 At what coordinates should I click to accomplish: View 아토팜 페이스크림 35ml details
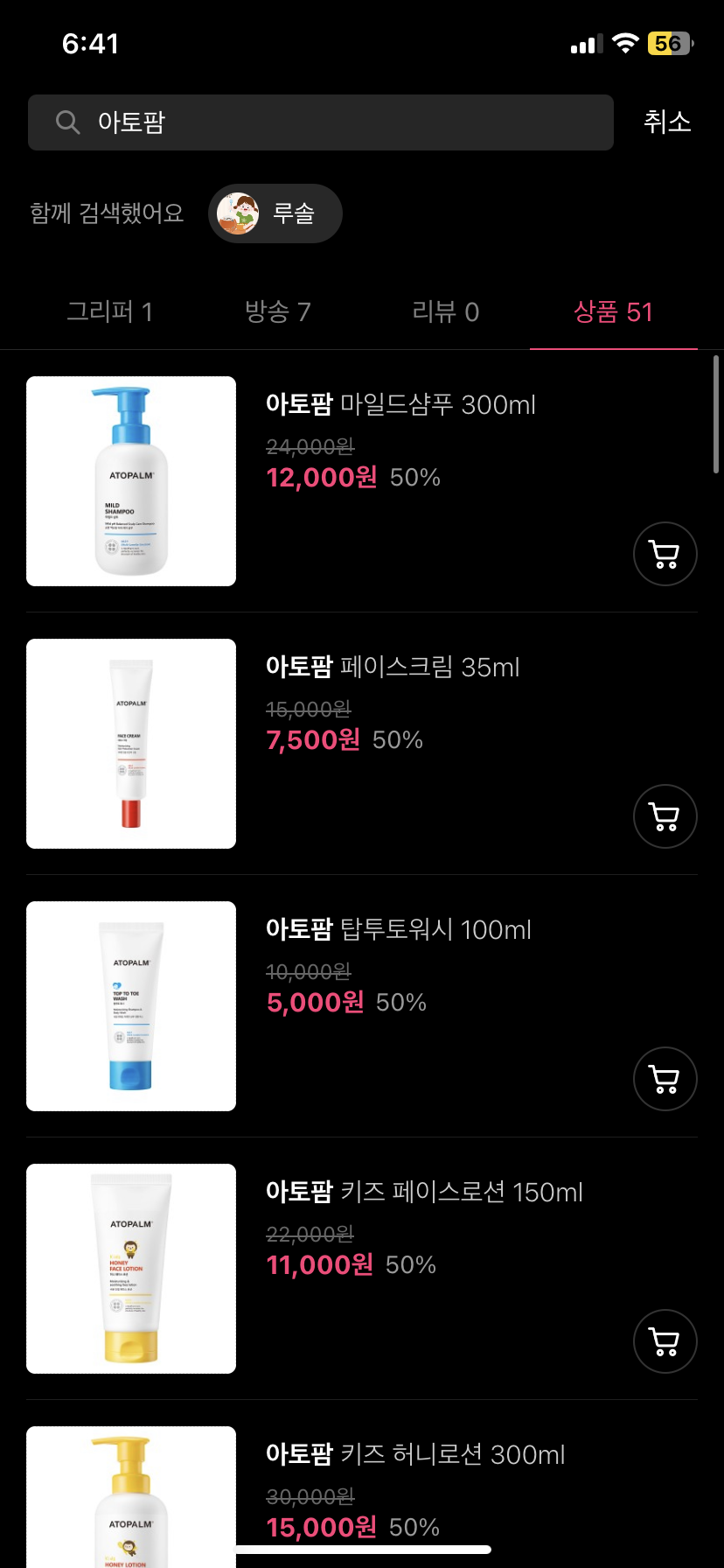(393, 668)
